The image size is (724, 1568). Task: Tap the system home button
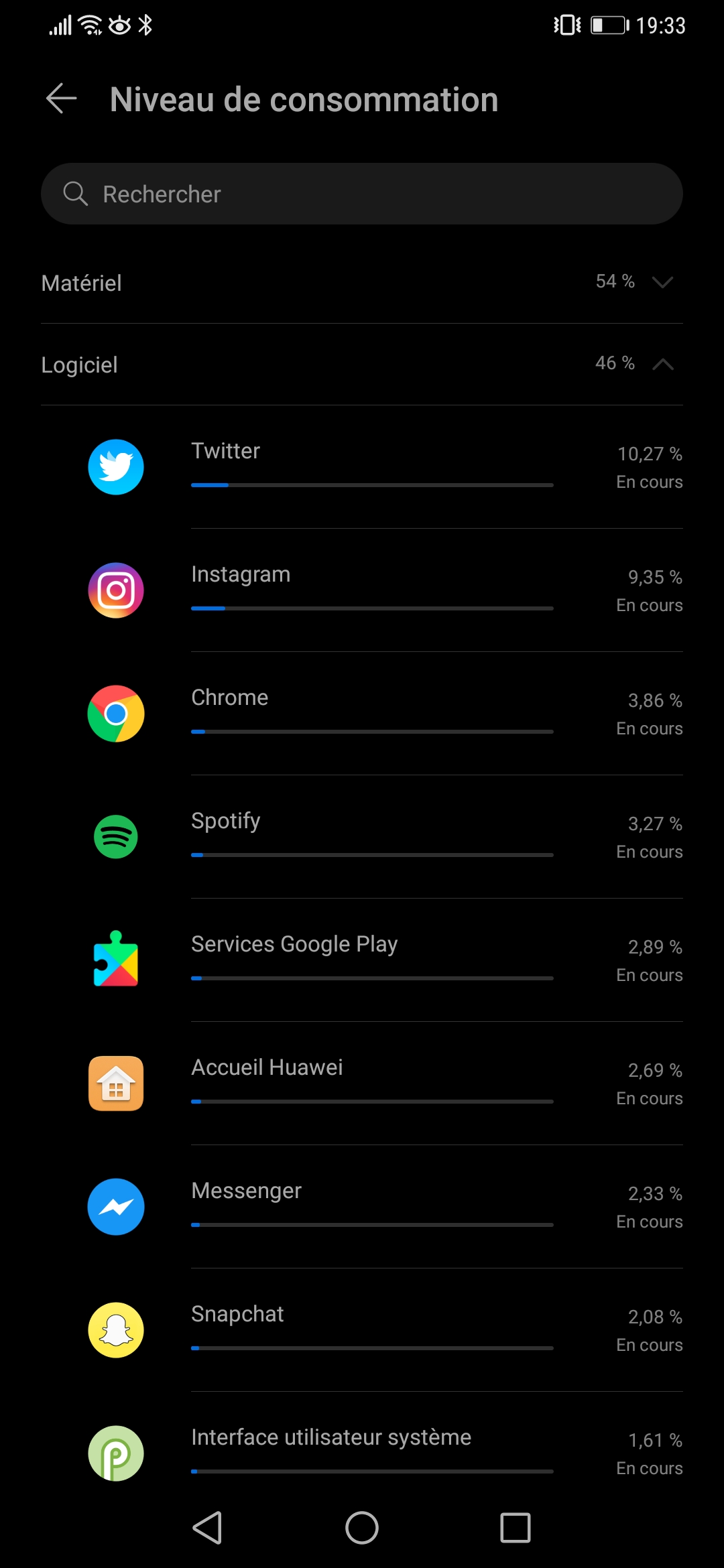pyautogui.click(x=362, y=1528)
